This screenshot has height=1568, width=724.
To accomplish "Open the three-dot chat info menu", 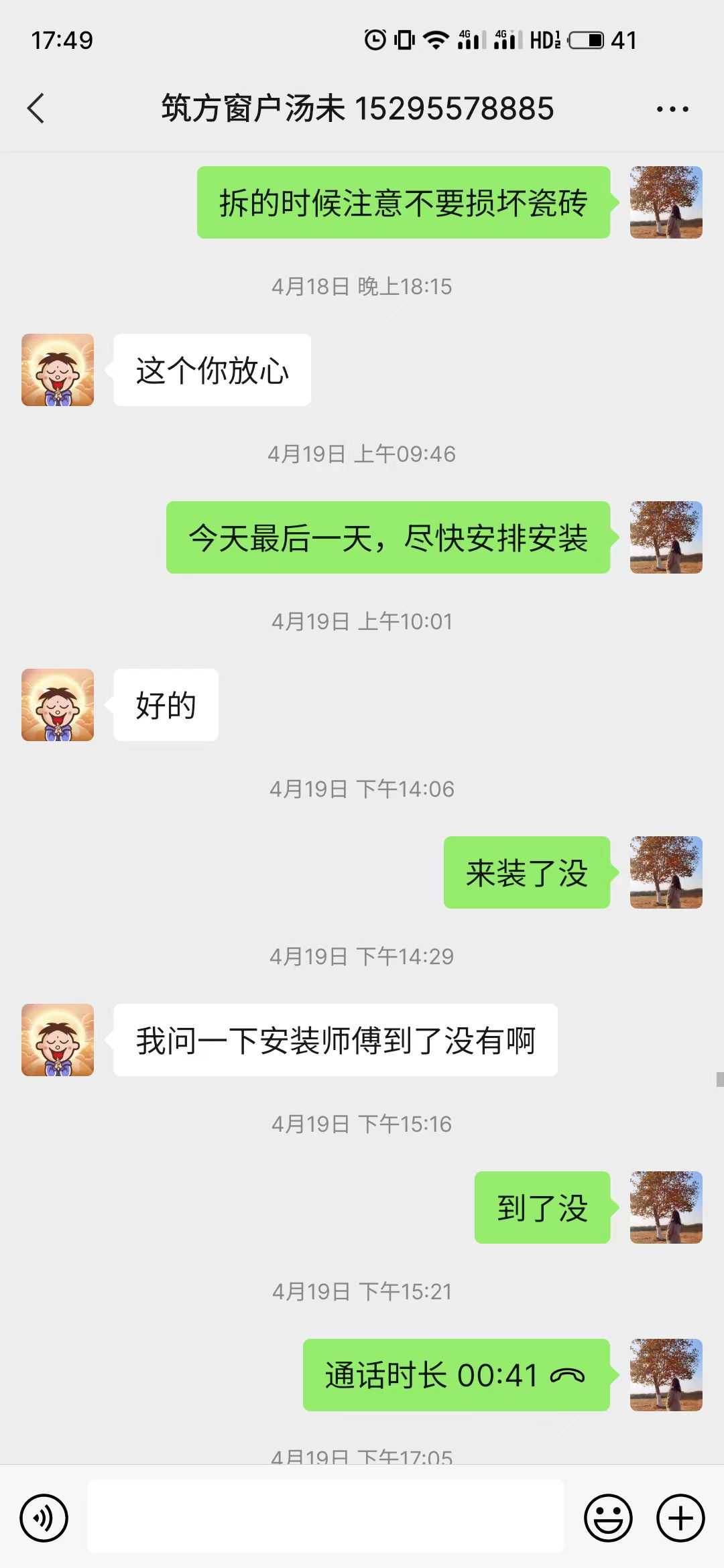I will tap(672, 109).
